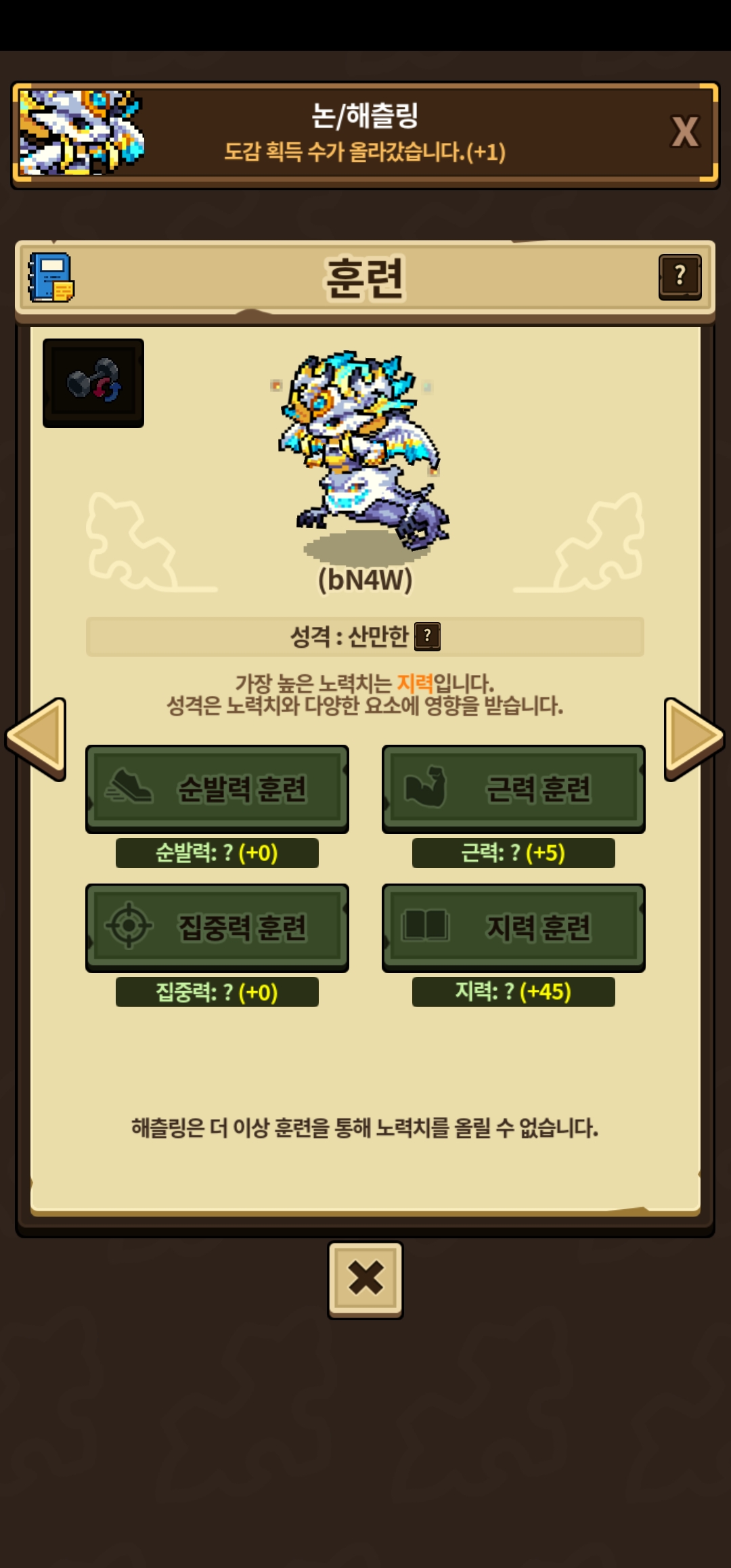The height and width of the screenshot is (1568, 731).
Task: Close the training panel with bottom X
Action: tap(365, 1280)
